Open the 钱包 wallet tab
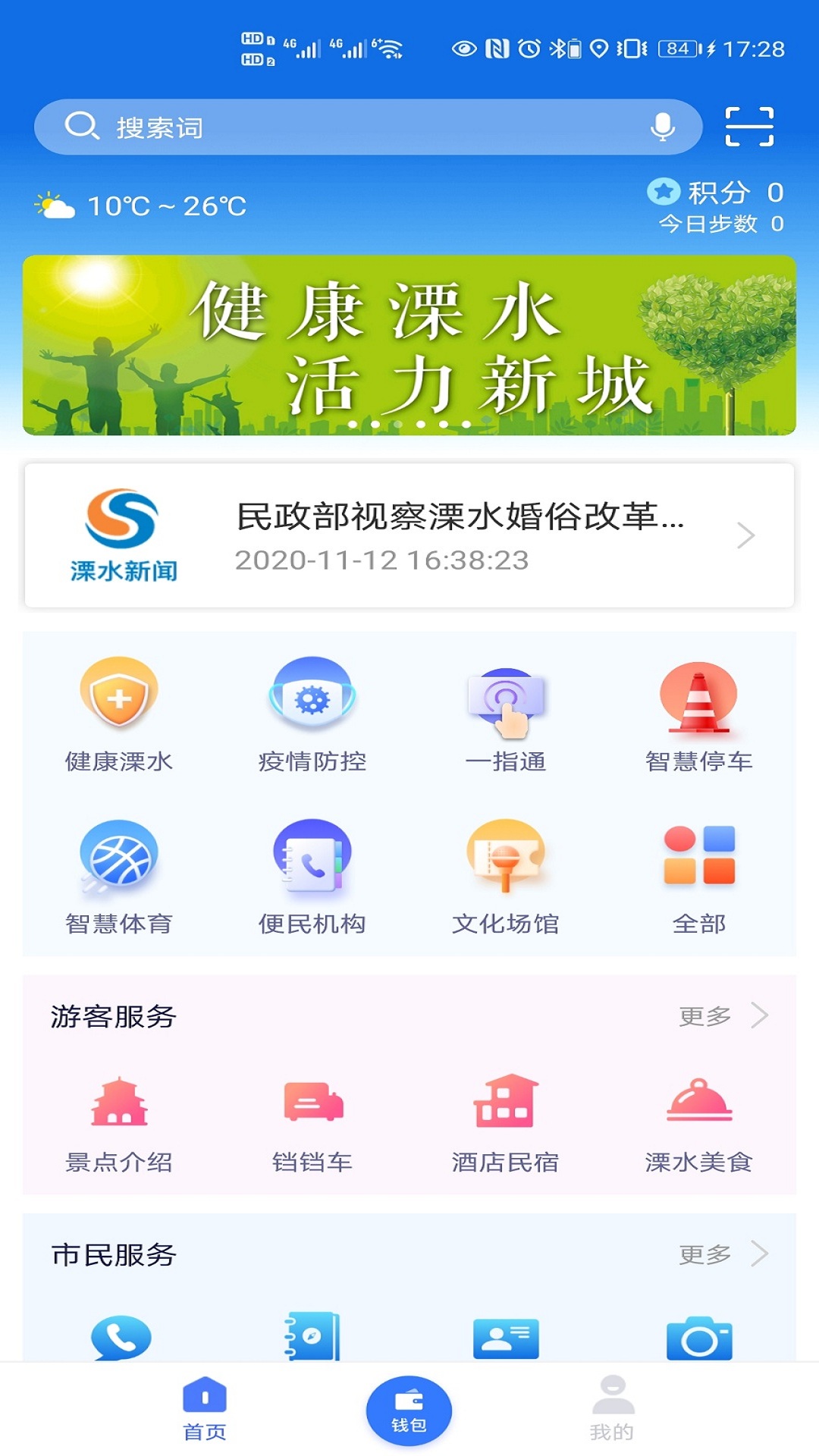This screenshot has height=1456, width=819. (x=409, y=1410)
